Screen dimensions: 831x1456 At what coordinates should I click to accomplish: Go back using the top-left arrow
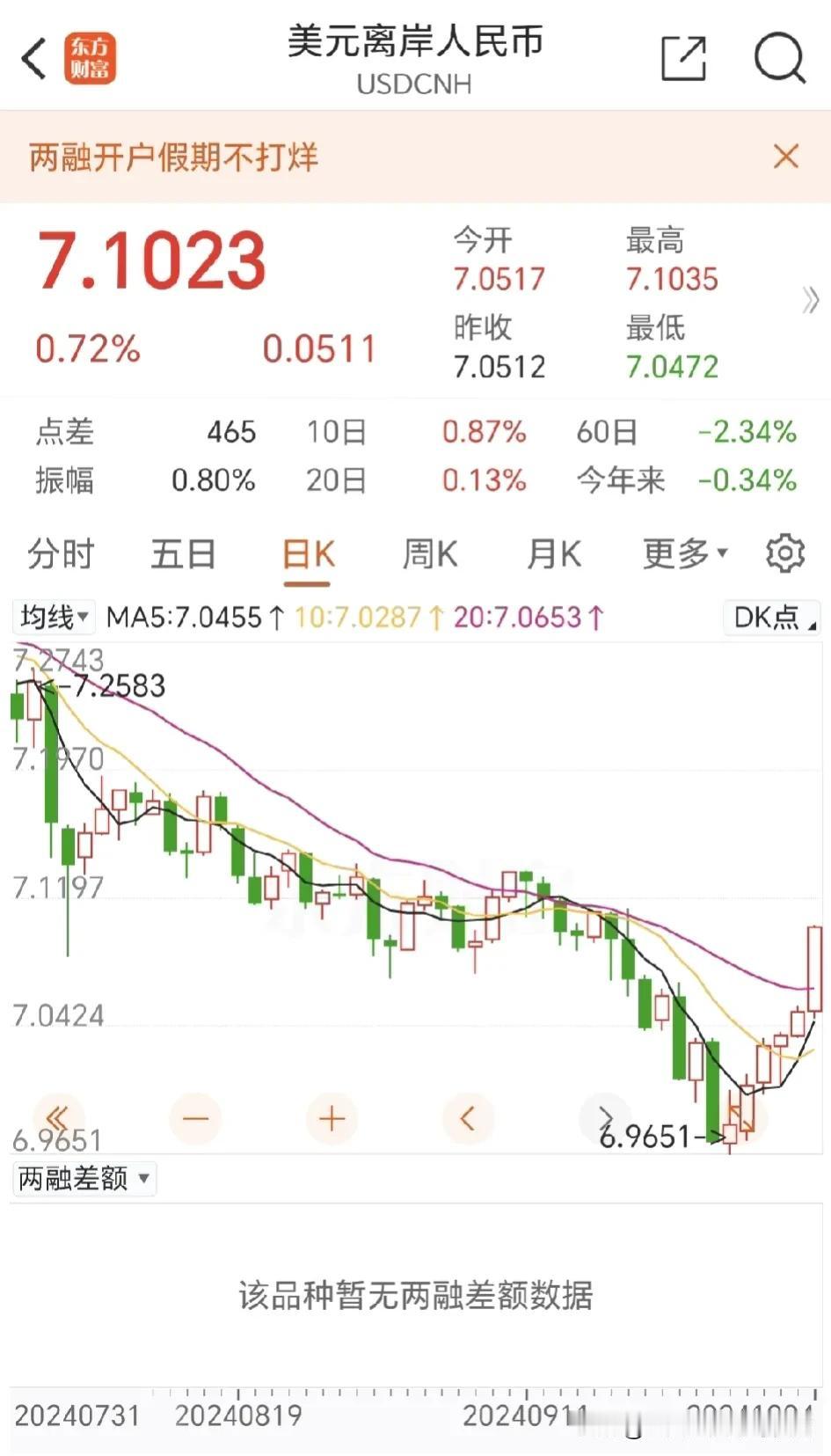click(33, 59)
